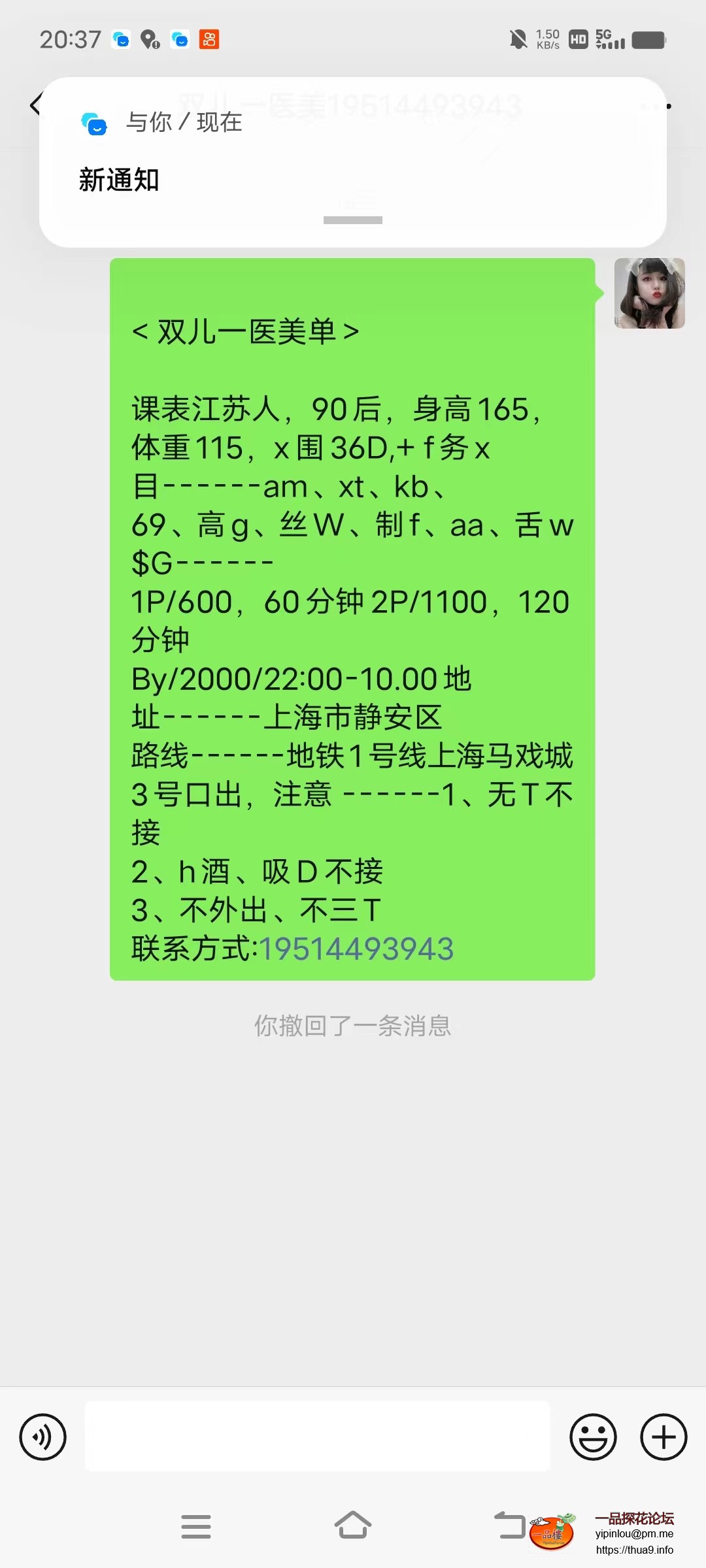View the contact's profile avatar

pyautogui.click(x=649, y=294)
